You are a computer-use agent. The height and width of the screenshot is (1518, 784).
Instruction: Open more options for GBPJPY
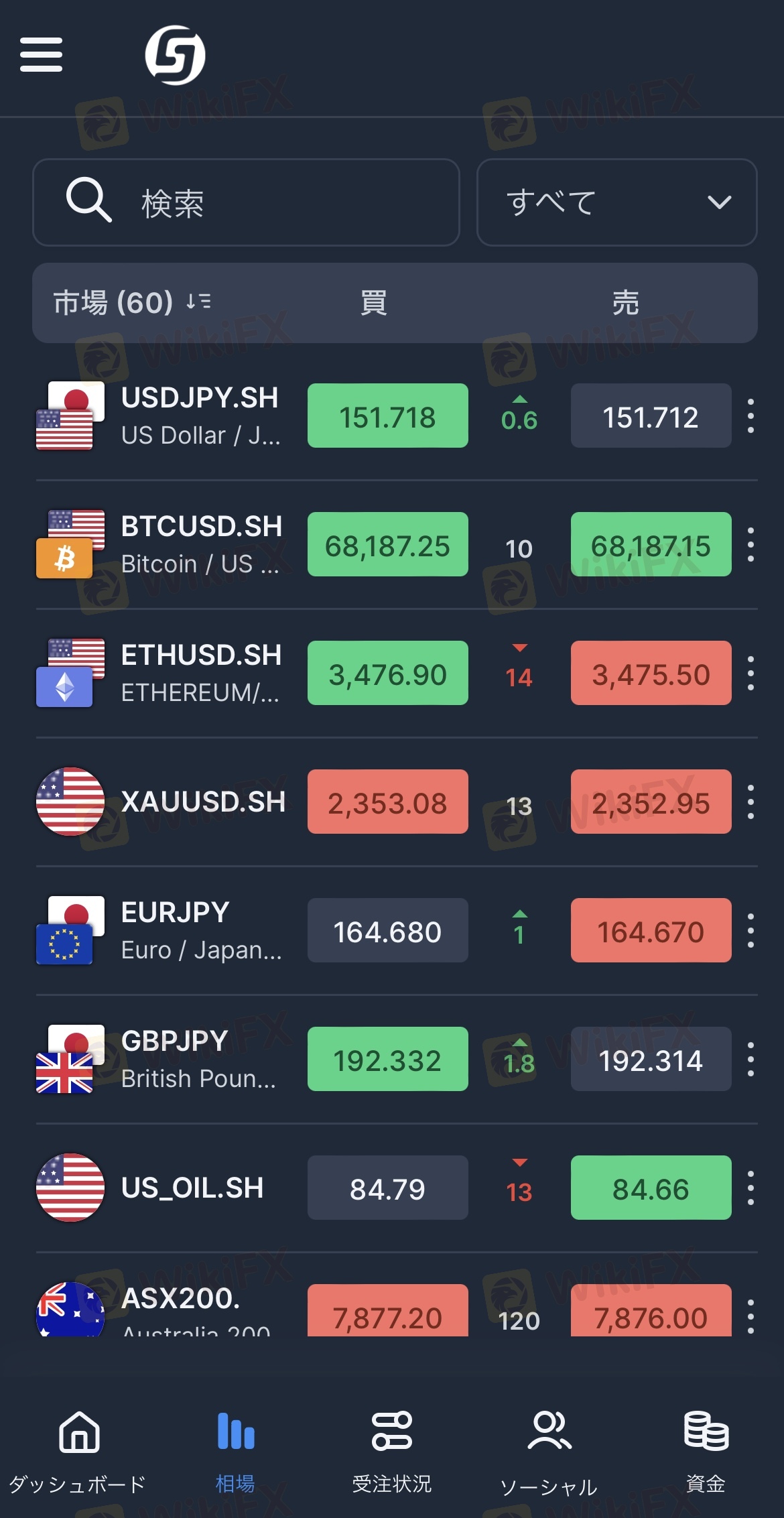(750, 1059)
